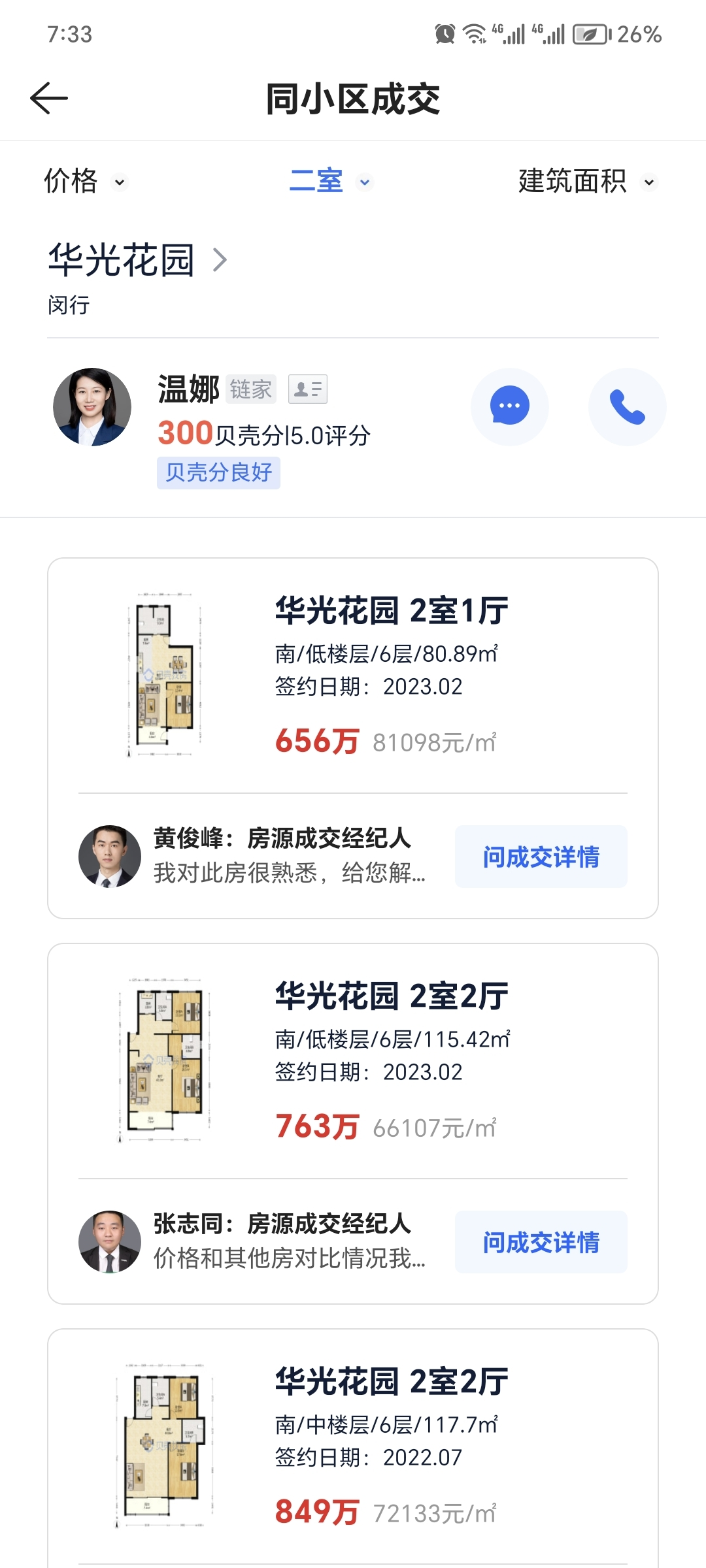Click the 贝壳分良好 badge label
Screen dimensions: 706x1568
(219, 472)
